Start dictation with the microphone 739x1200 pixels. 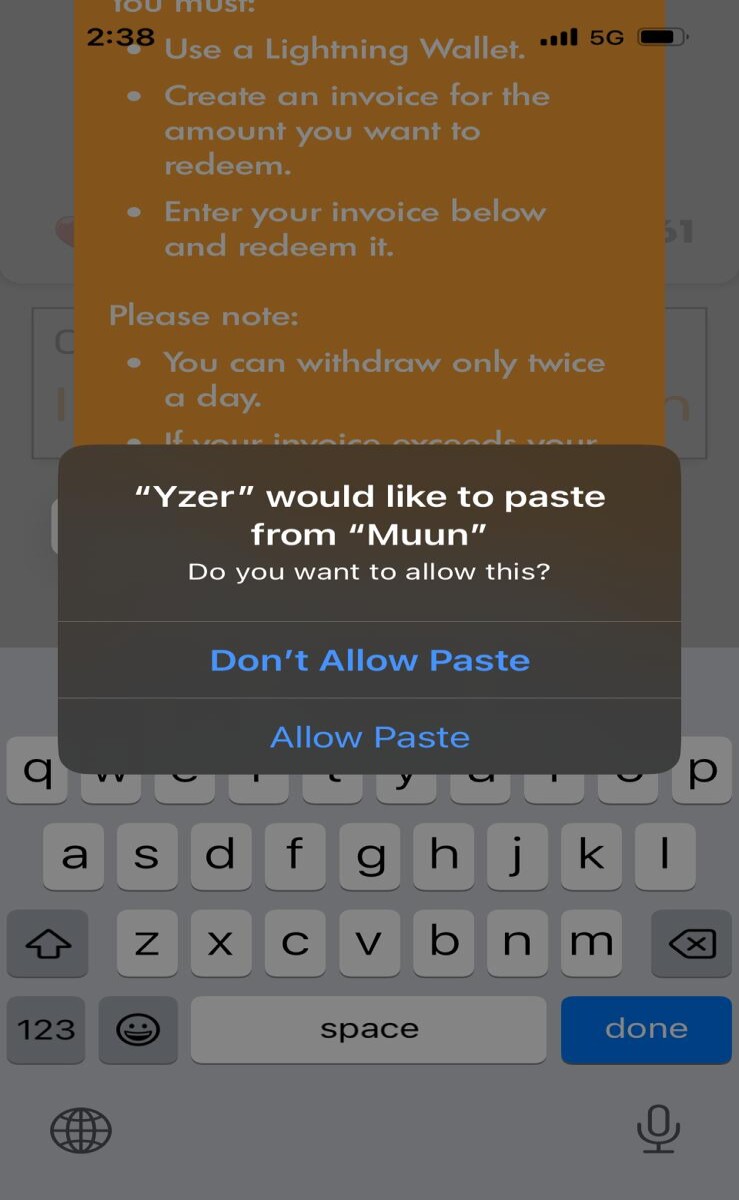(658, 1130)
